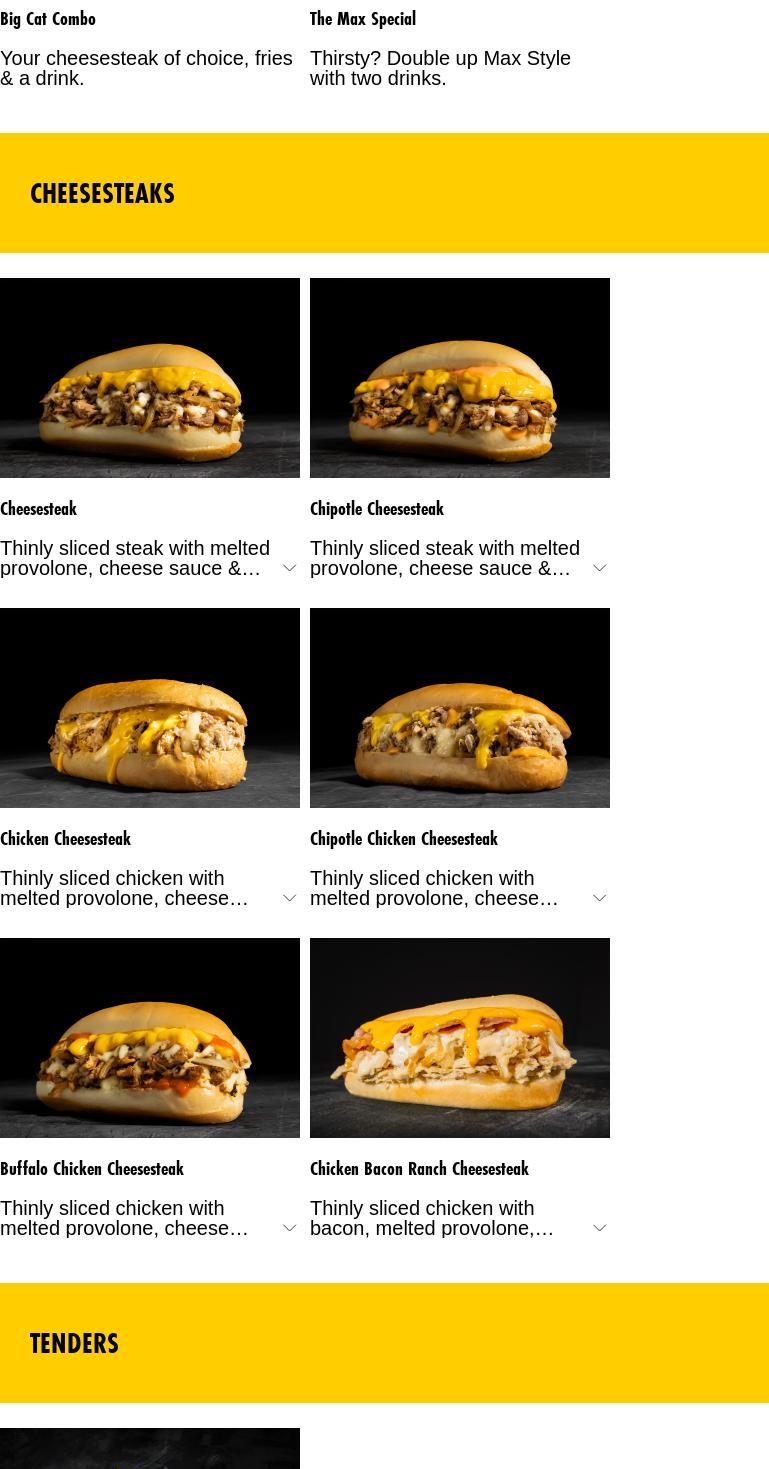Screen dimensions: 769x1469
Task: Open the Chipotle Cheesesteak photo tile
Action: 460,378
